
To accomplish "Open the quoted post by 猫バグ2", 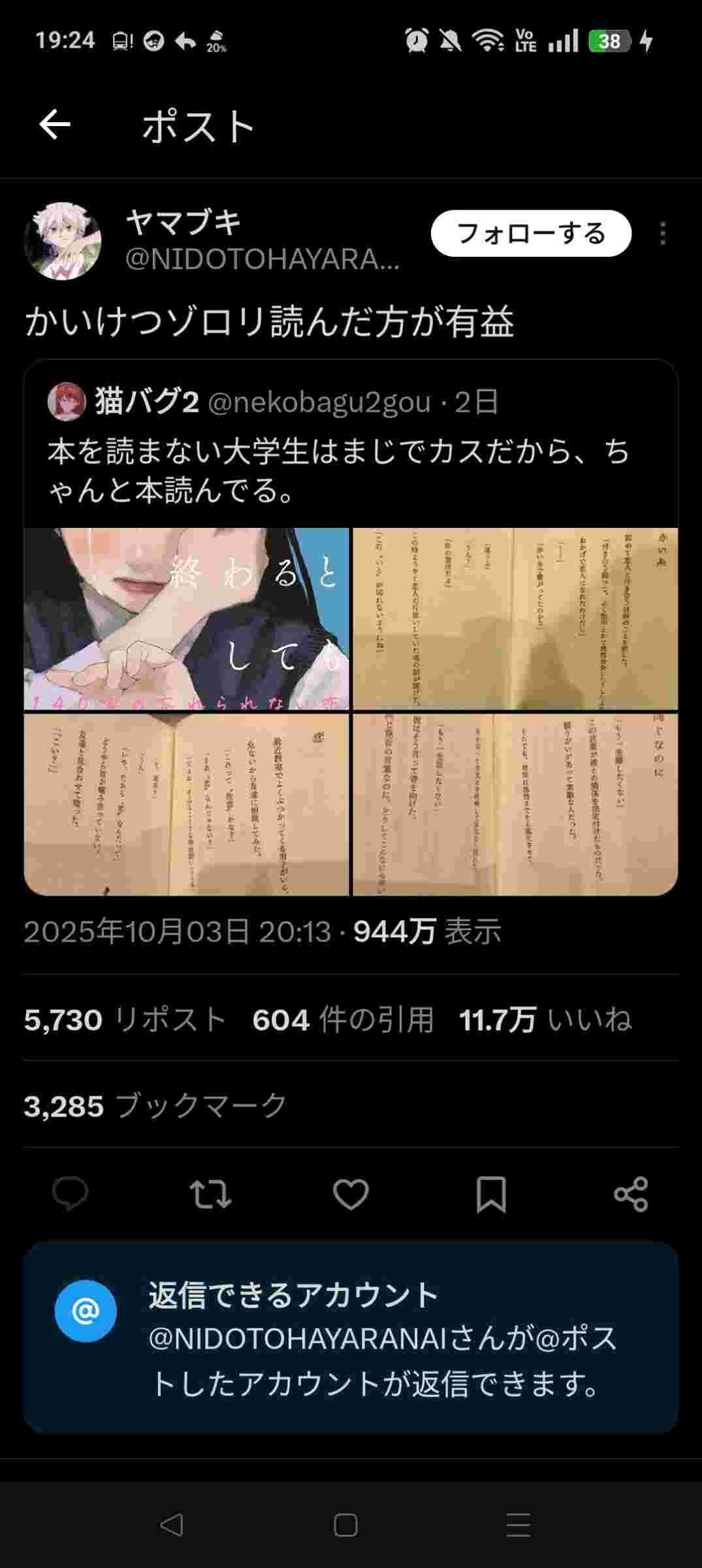I will (340, 470).
